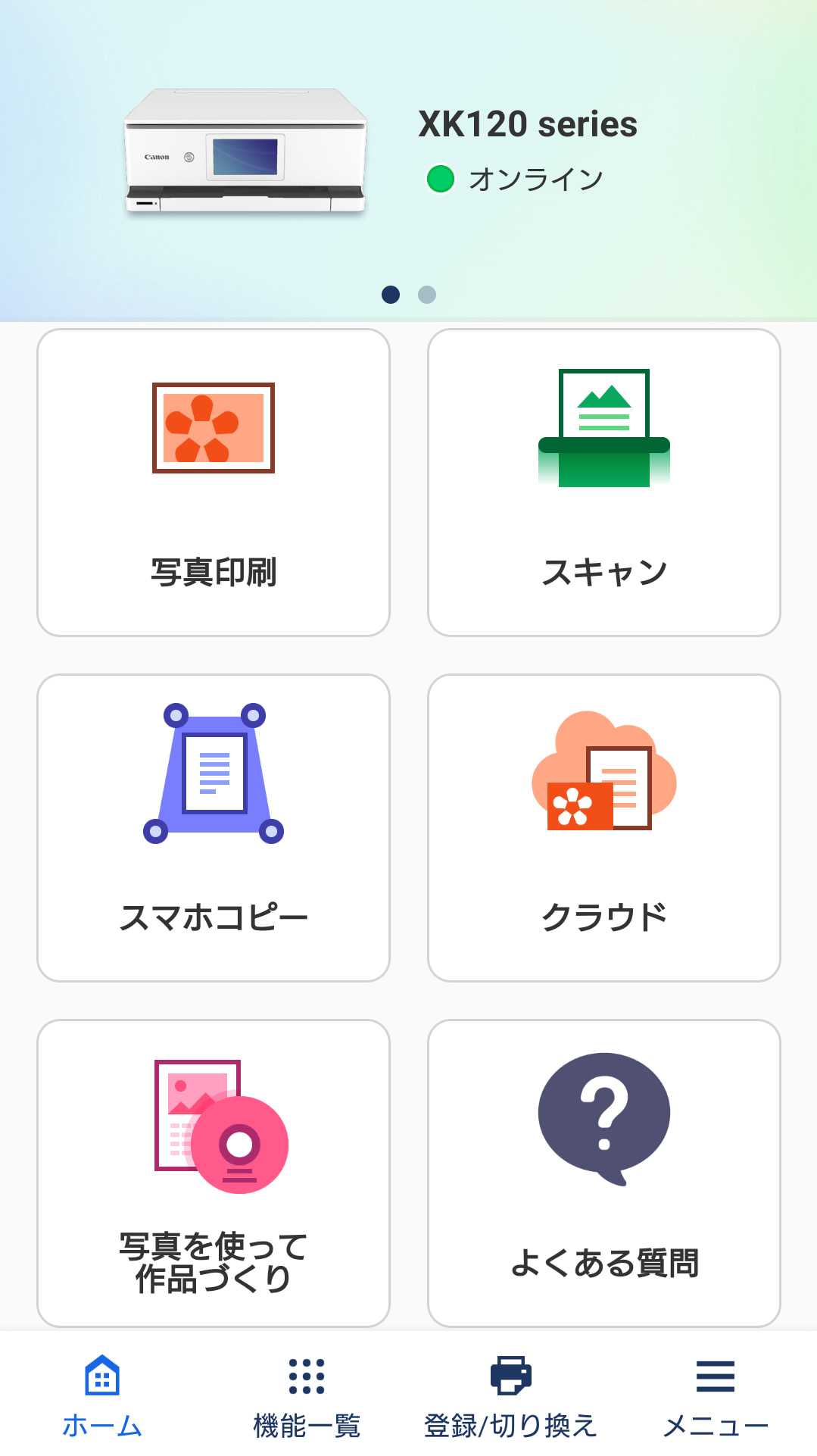Open the クラウド cloud card
Image resolution: width=817 pixels, height=1456 pixels.
click(603, 827)
